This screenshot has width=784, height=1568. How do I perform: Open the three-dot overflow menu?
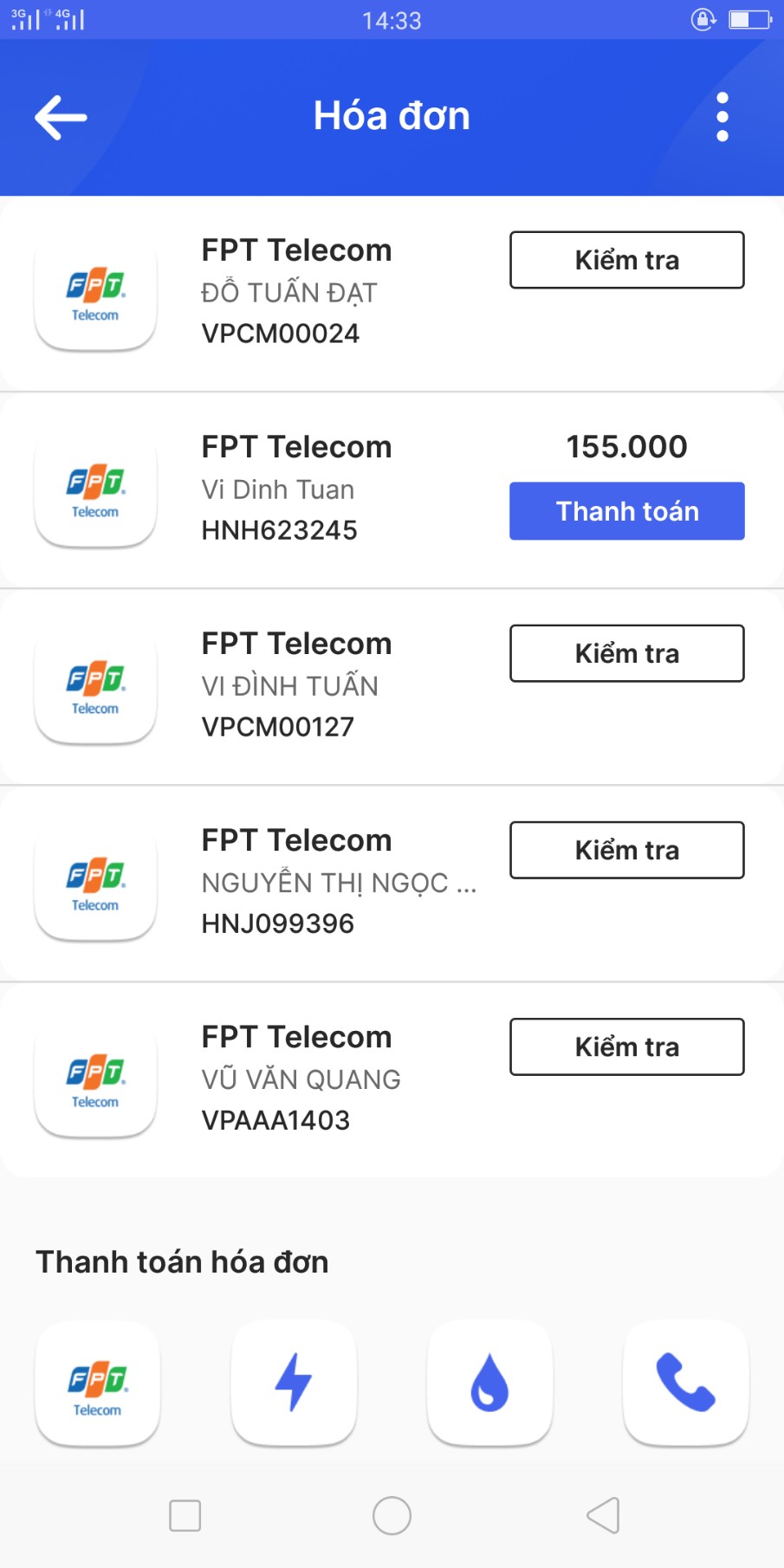(722, 115)
